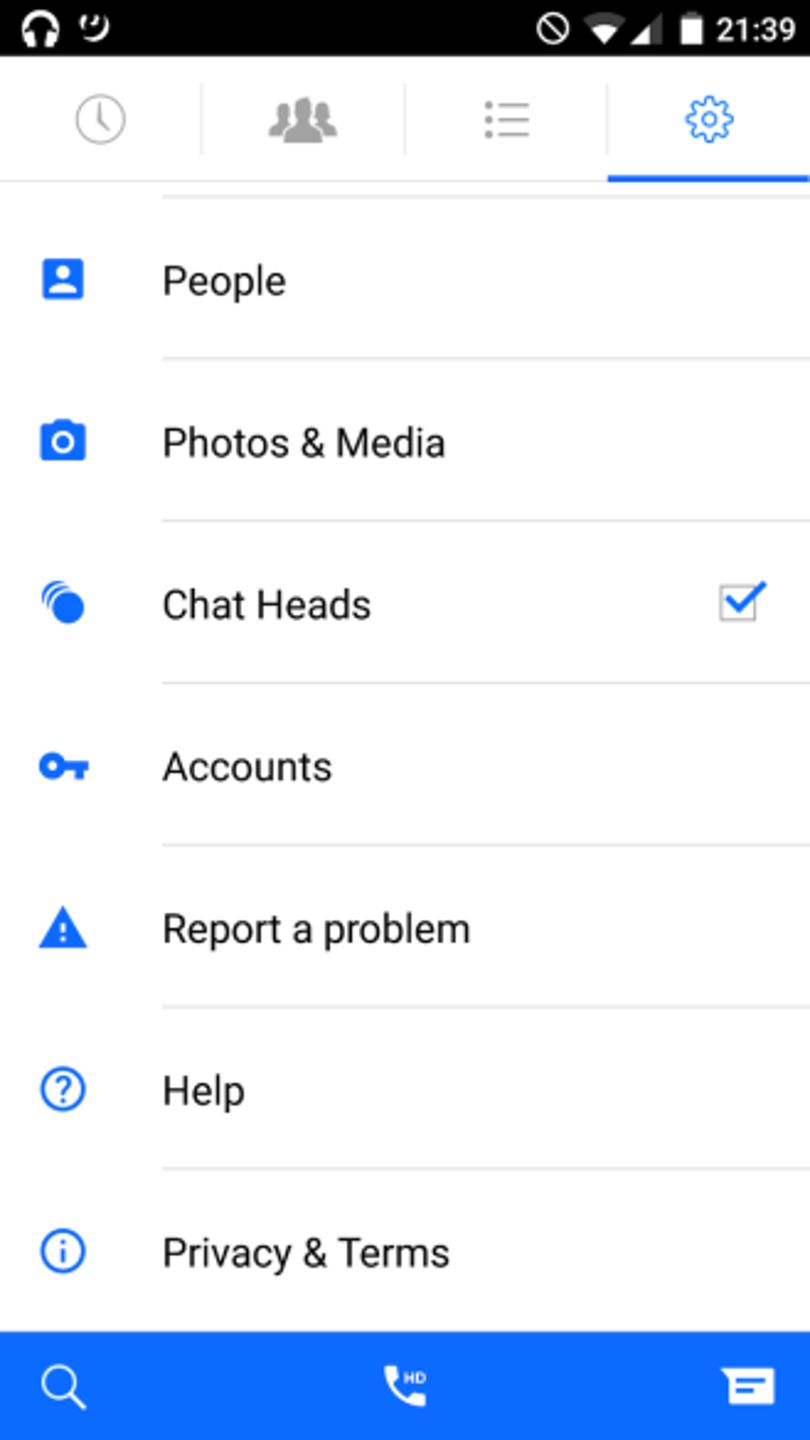Uncheck the Chat Heads checkbox
The height and width of the screenshot is (1440, 810).
point(742,602)
